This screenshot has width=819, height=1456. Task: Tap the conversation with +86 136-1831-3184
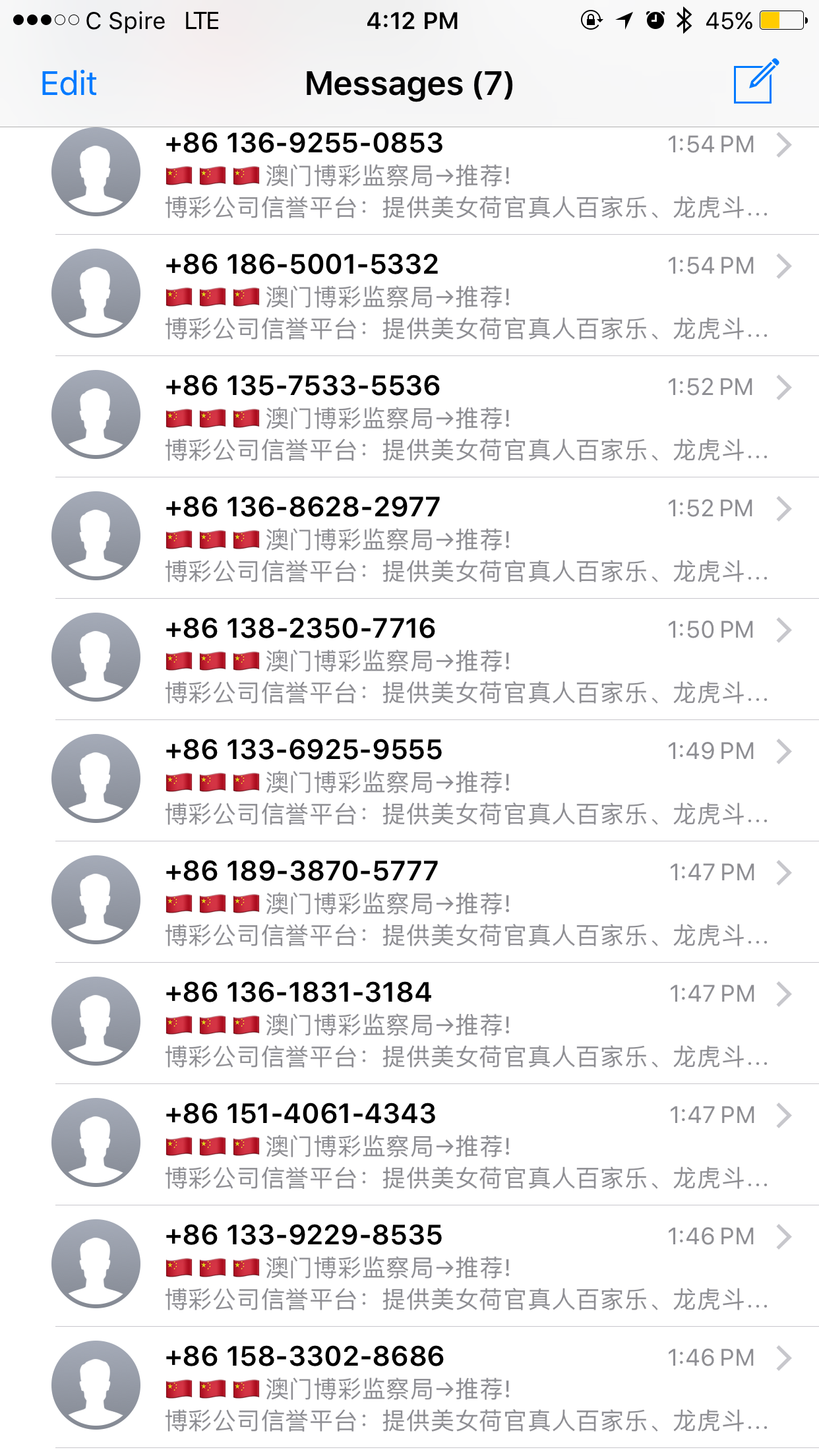435,1025
